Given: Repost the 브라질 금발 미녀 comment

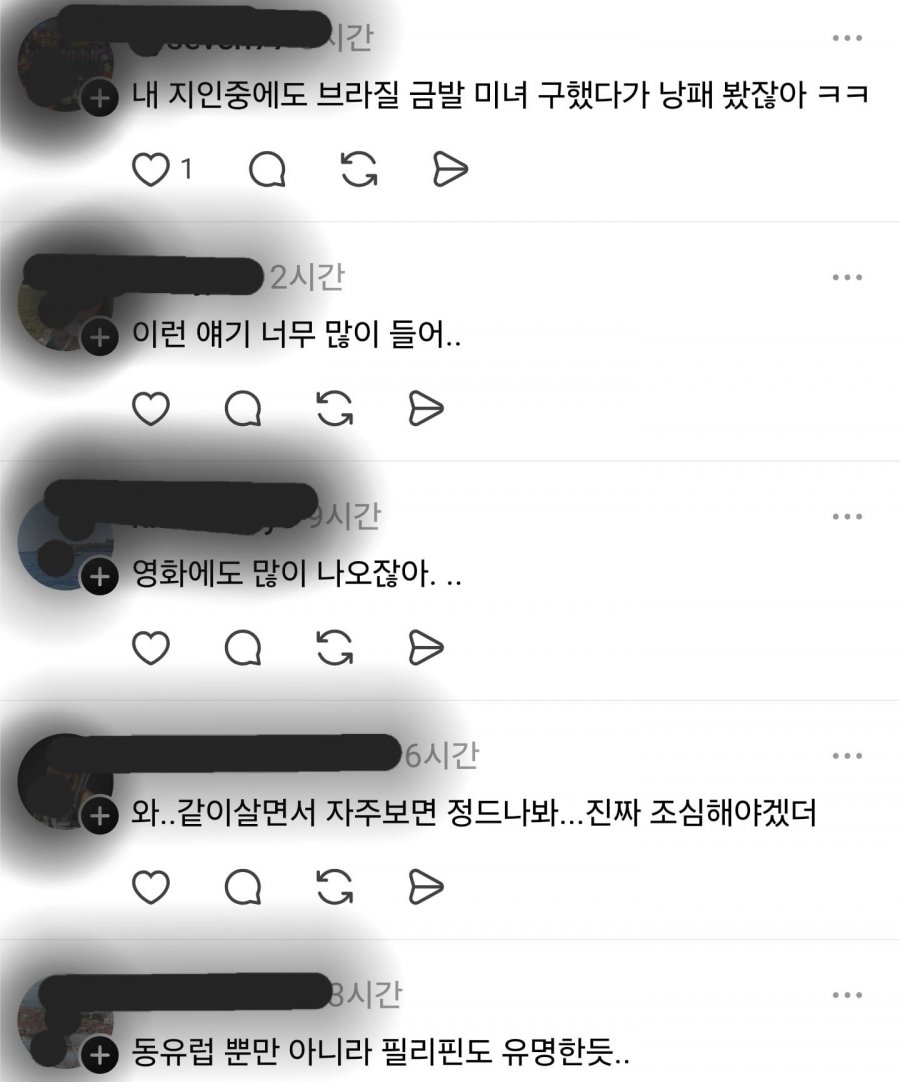Looking at the screenshot, I should point(359,170).
